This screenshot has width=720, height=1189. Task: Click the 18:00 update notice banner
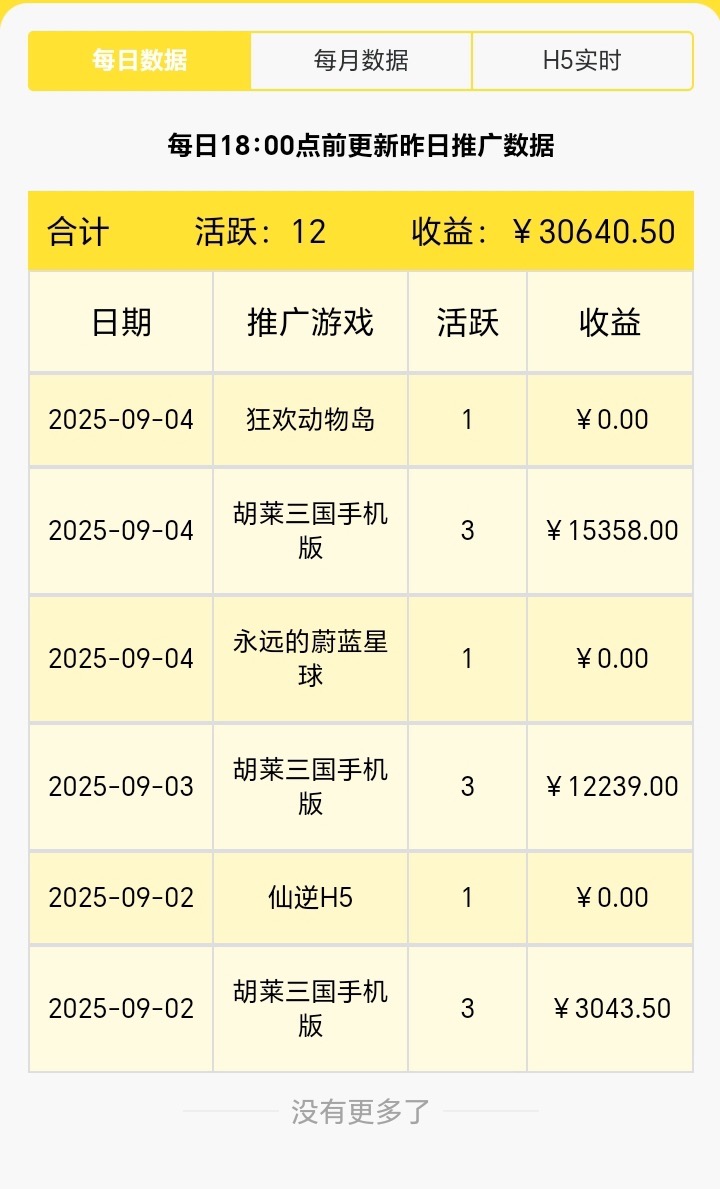(360, 142)
